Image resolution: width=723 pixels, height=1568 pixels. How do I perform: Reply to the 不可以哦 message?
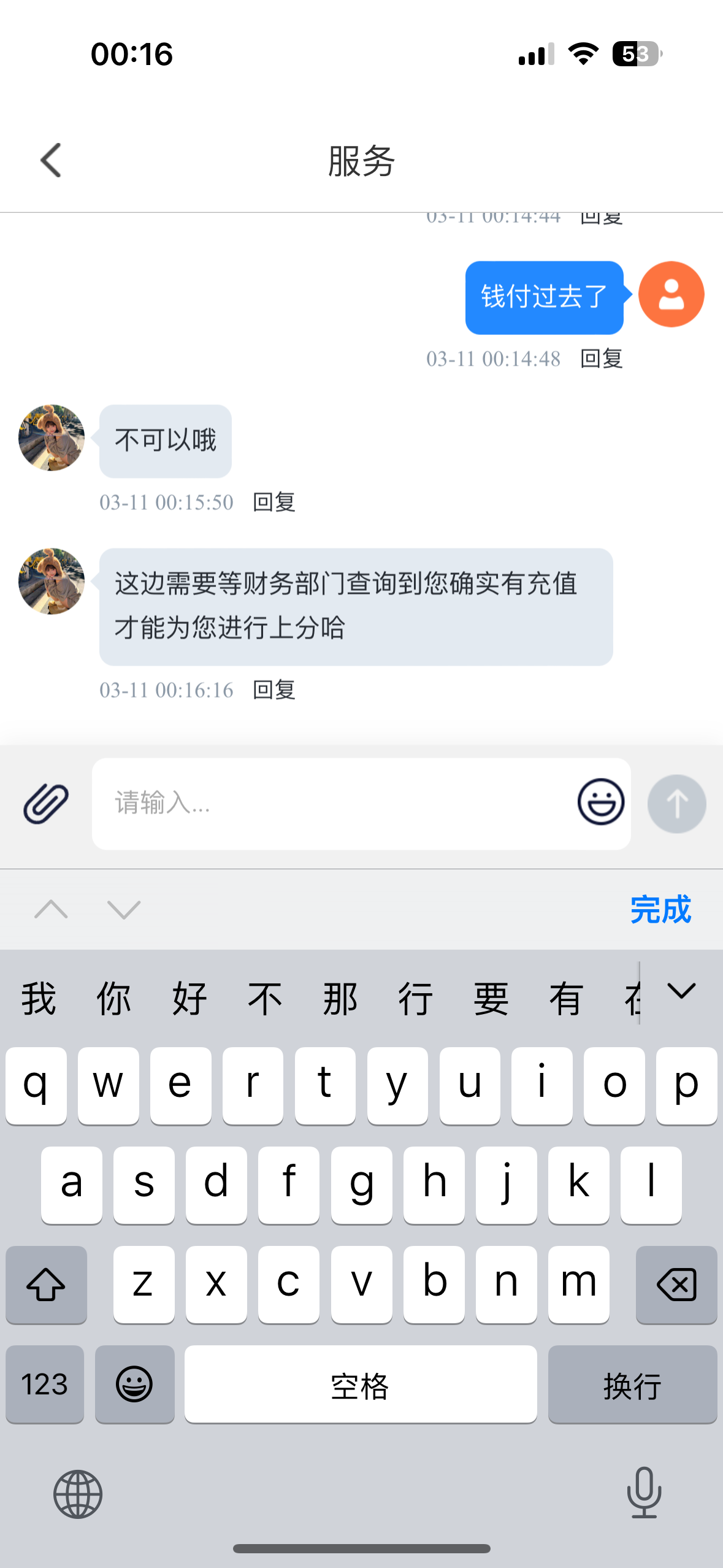point(274,502)
